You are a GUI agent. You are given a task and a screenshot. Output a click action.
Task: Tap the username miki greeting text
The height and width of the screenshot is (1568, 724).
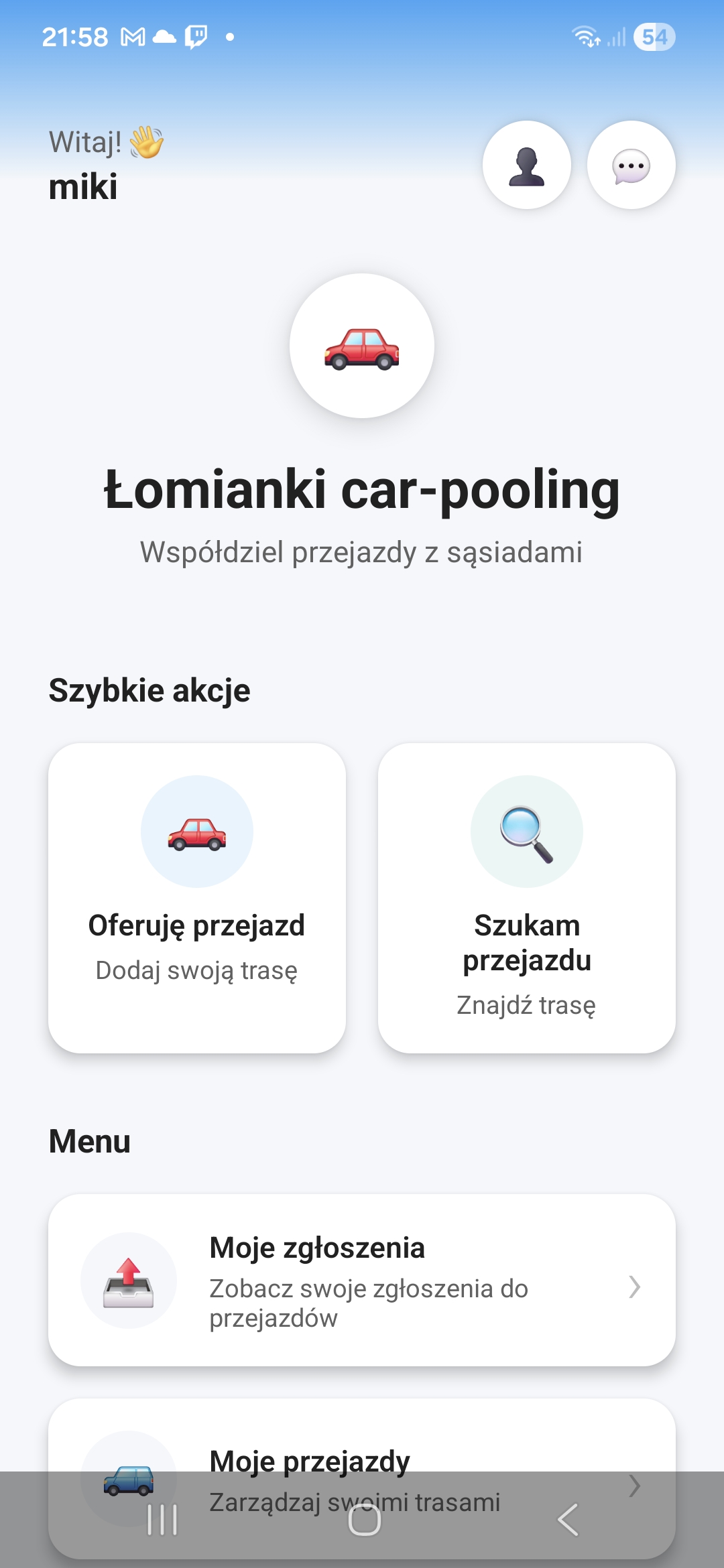[82, 186]
